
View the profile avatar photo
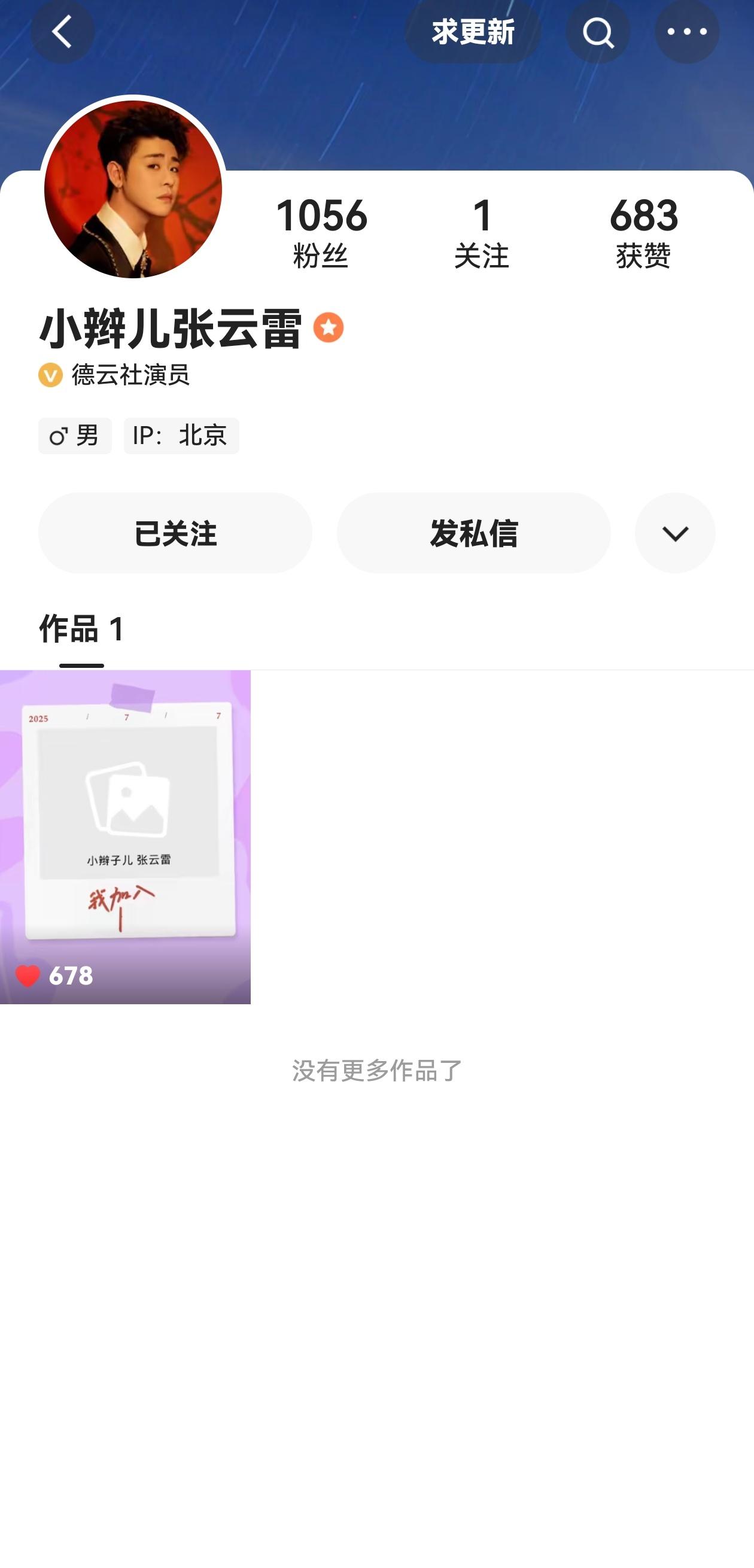click(x=133, y=189)
